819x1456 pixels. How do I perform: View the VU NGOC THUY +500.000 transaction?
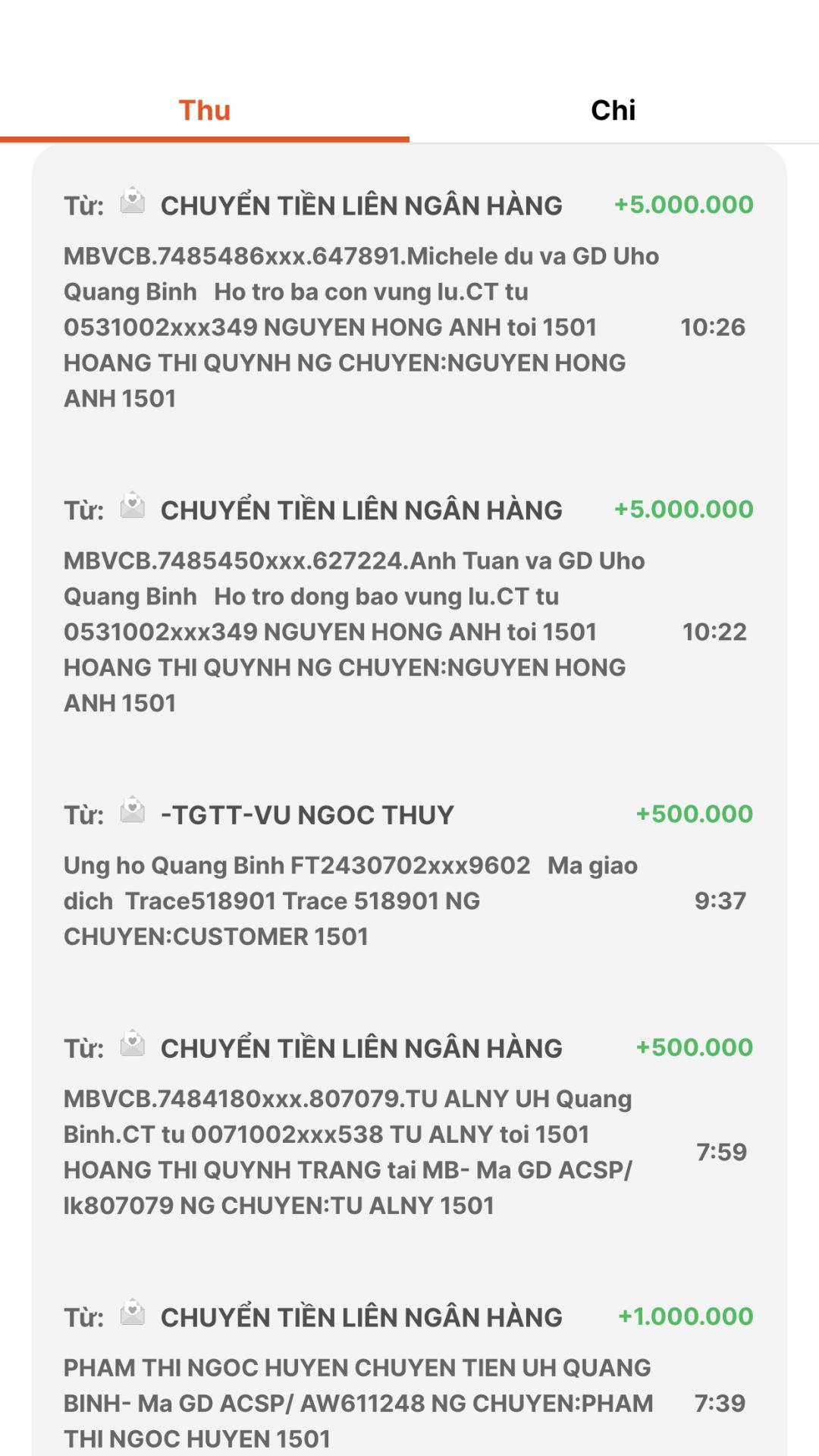(x=408, y=874)
